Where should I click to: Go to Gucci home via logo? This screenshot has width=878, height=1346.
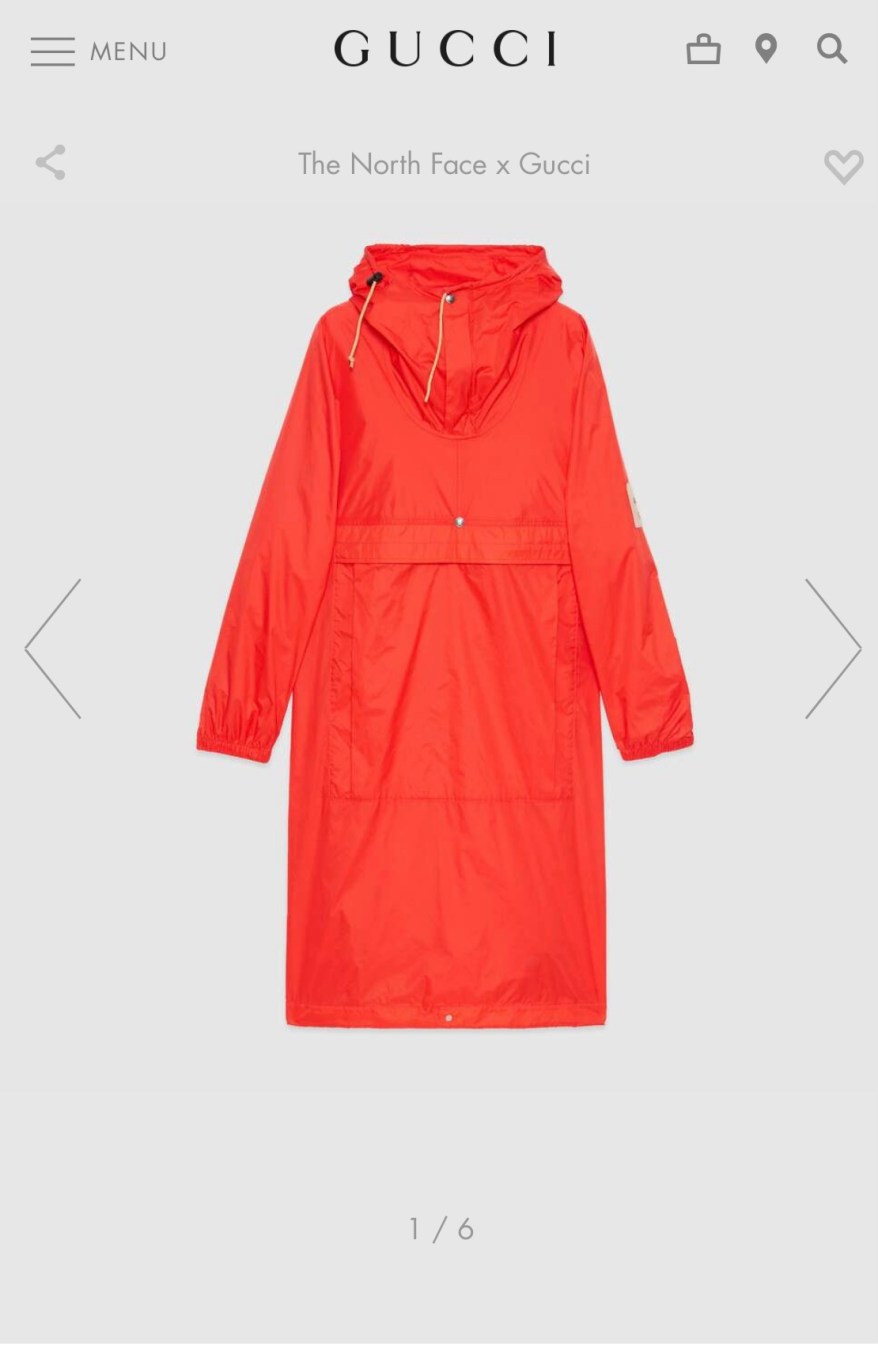(x=445, y=49)
